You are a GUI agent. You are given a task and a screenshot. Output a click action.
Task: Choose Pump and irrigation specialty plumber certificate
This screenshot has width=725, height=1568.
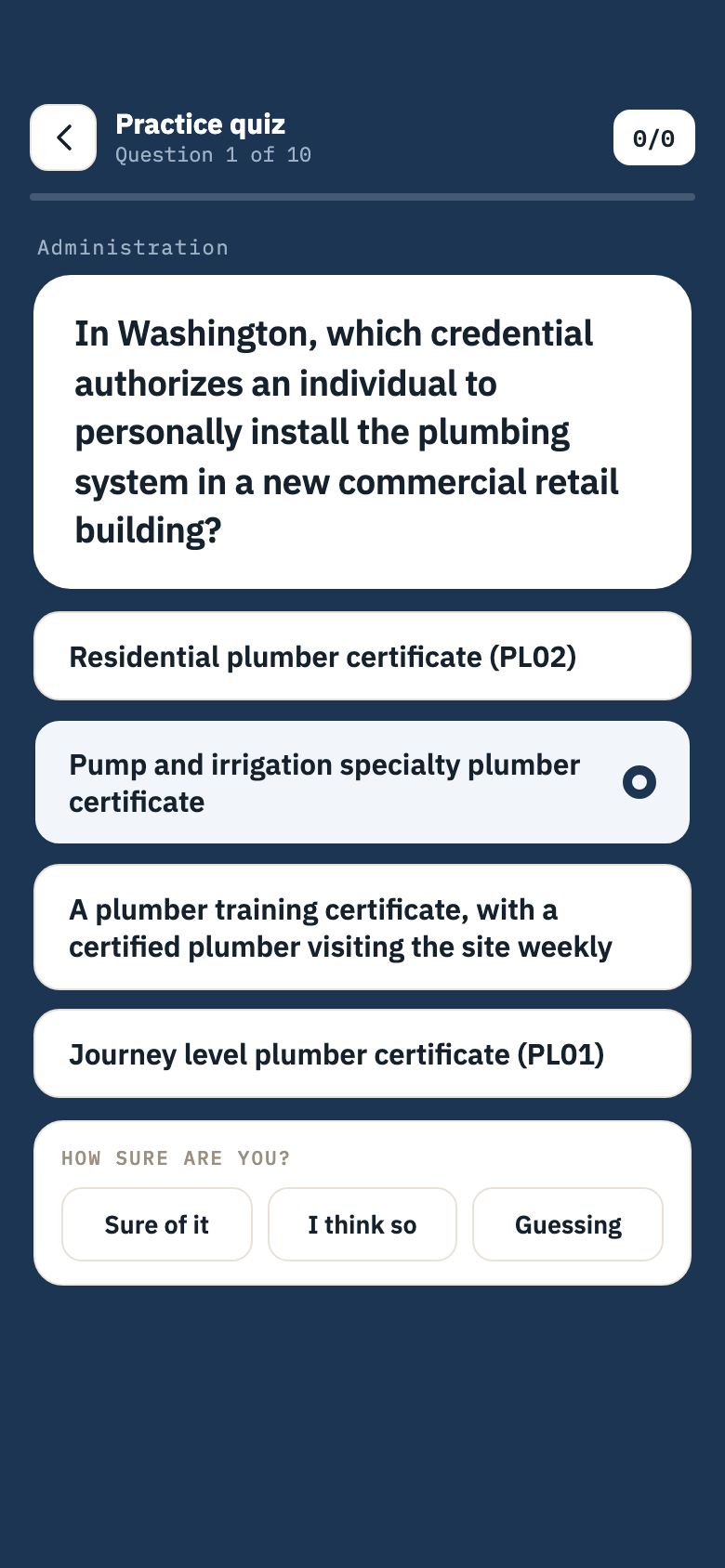tap(362, 782)
